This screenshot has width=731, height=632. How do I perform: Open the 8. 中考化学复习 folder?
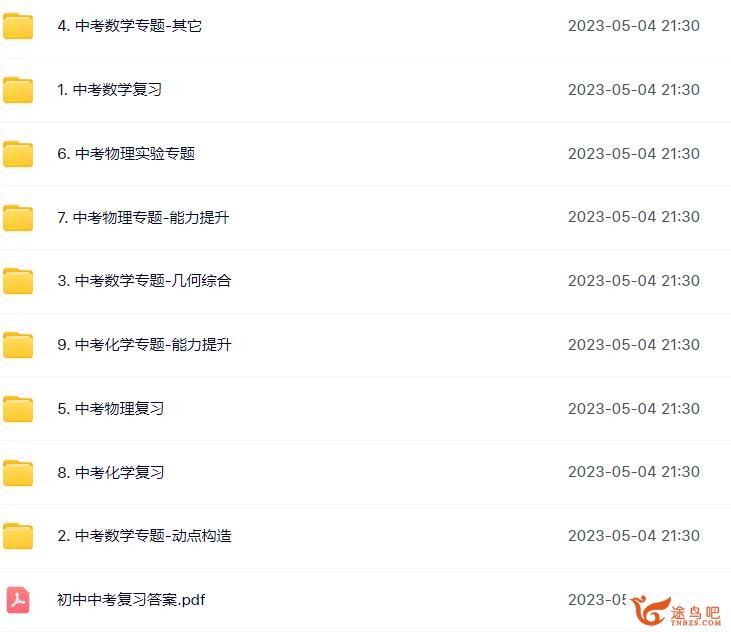(110, 472)
